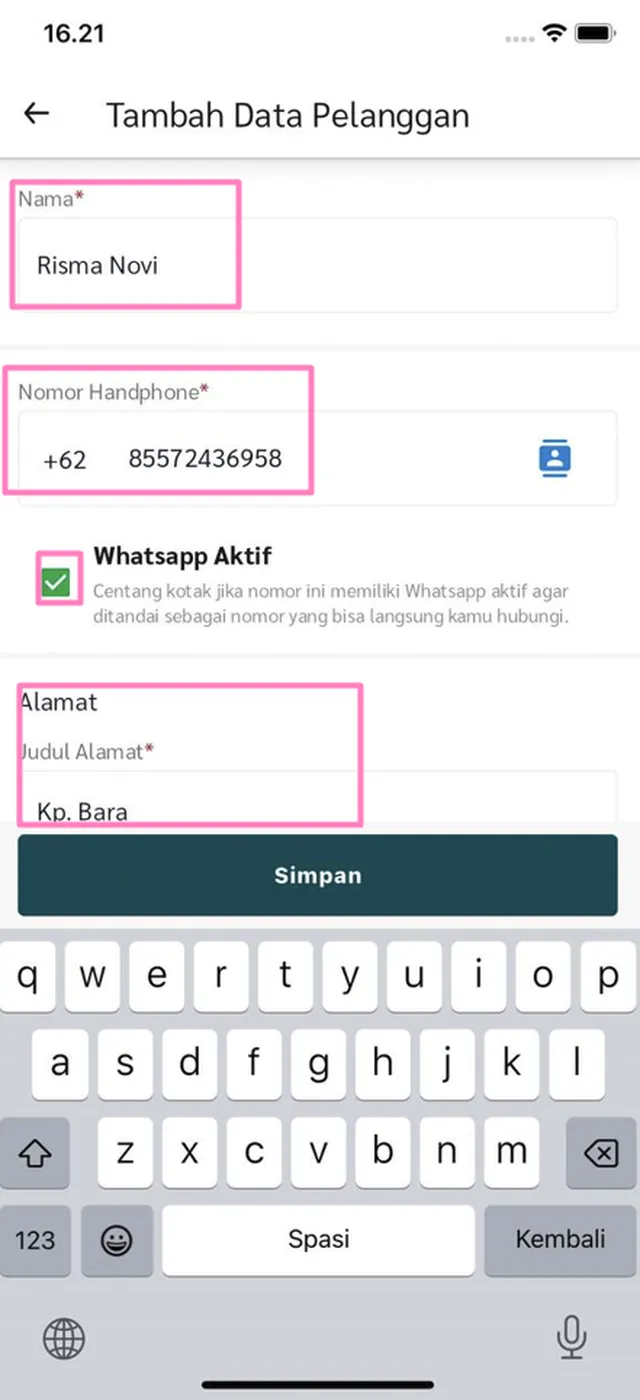Tap the +62 country code
Viewport: 640px width, 1400px height.
(65, 460)
